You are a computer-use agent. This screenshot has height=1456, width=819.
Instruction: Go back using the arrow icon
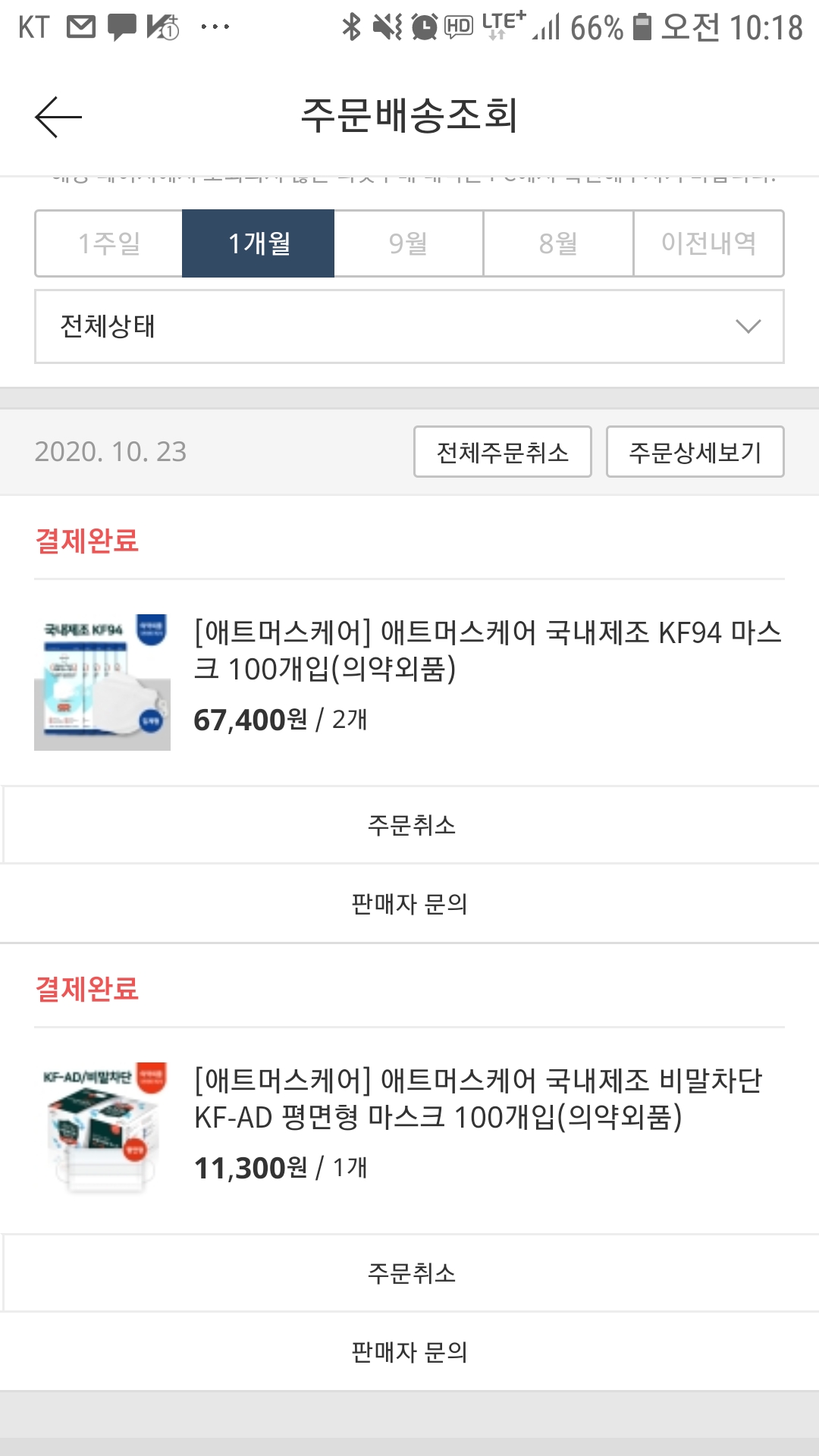(x=58, y=117)
